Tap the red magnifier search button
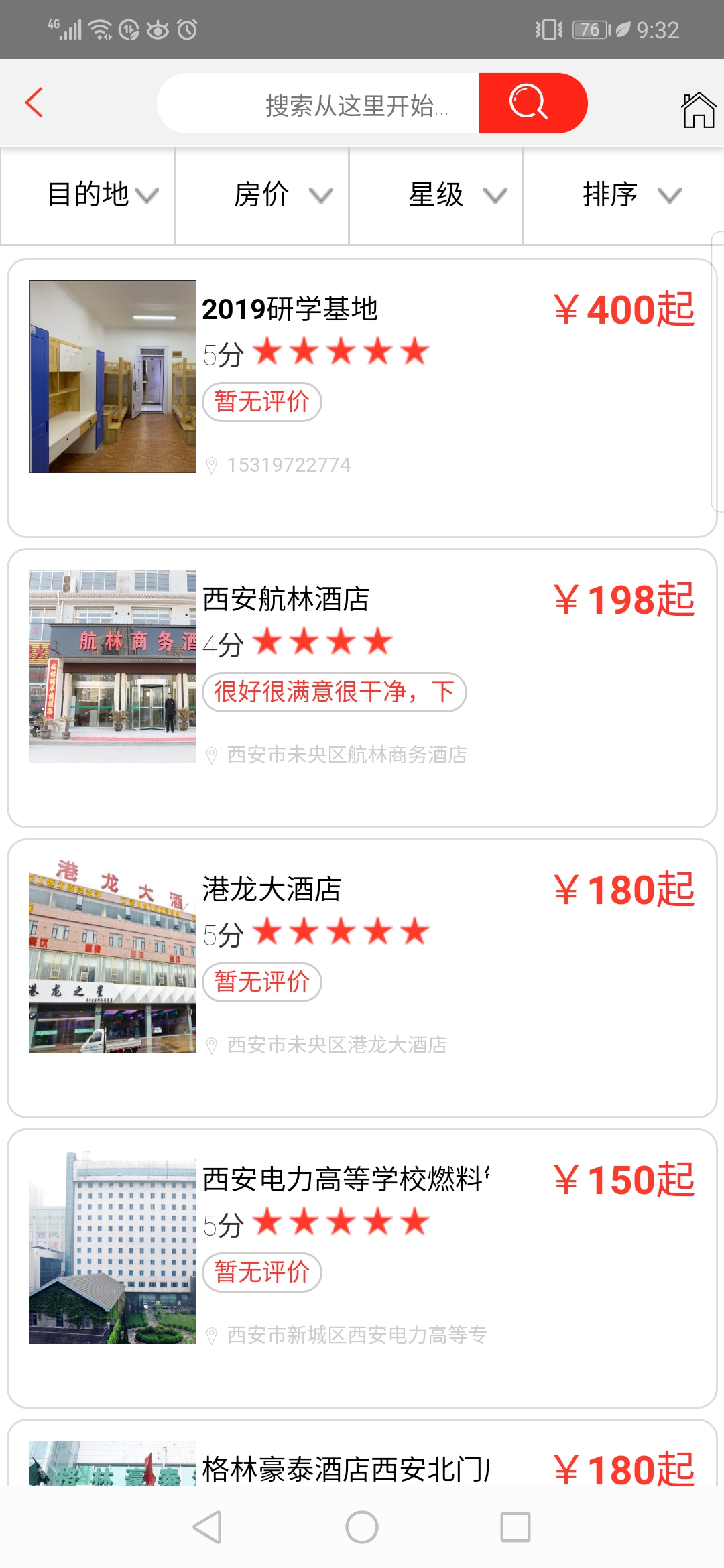 tap(532, 103)
